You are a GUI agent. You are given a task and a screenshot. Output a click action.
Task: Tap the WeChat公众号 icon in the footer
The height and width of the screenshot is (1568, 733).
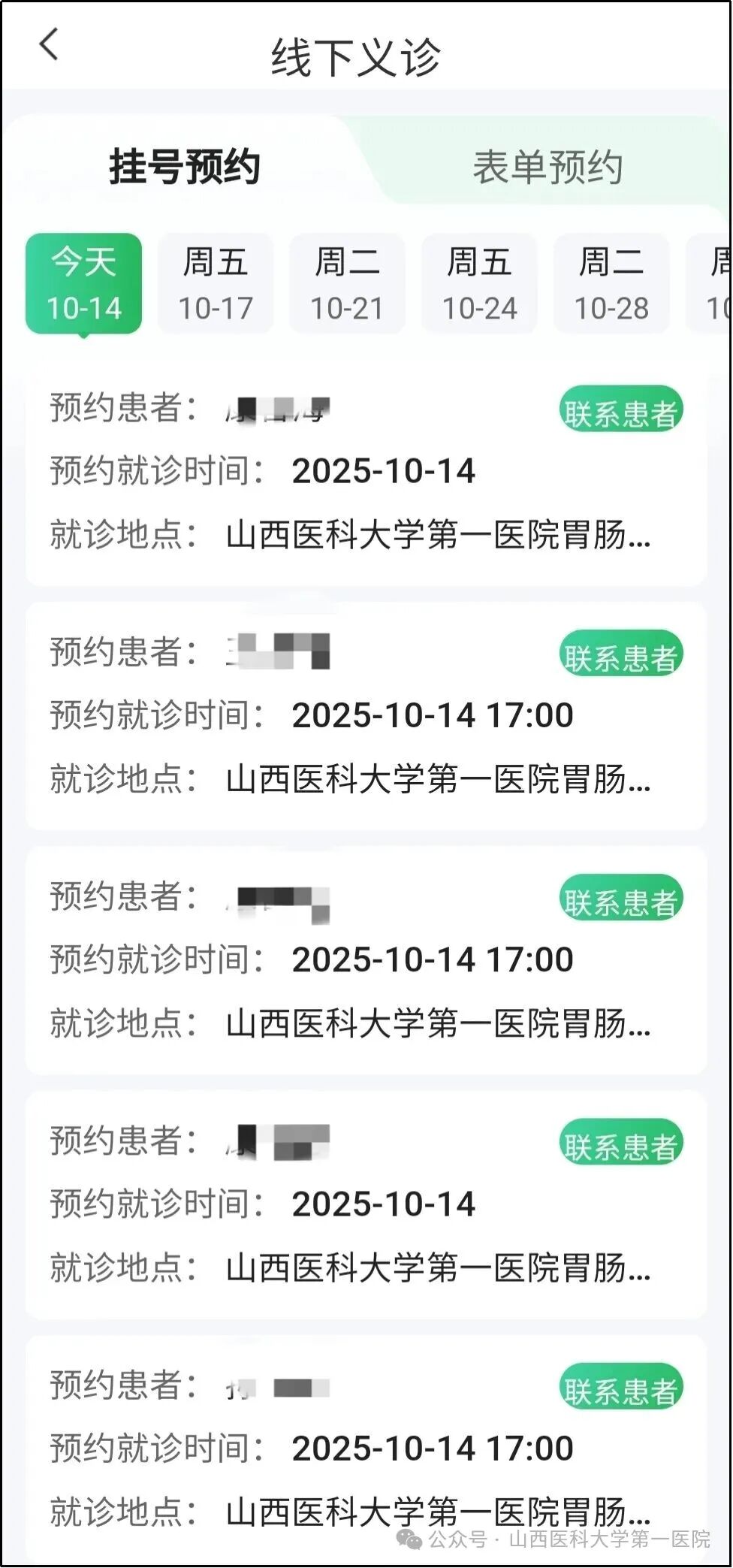[407, 1537]
